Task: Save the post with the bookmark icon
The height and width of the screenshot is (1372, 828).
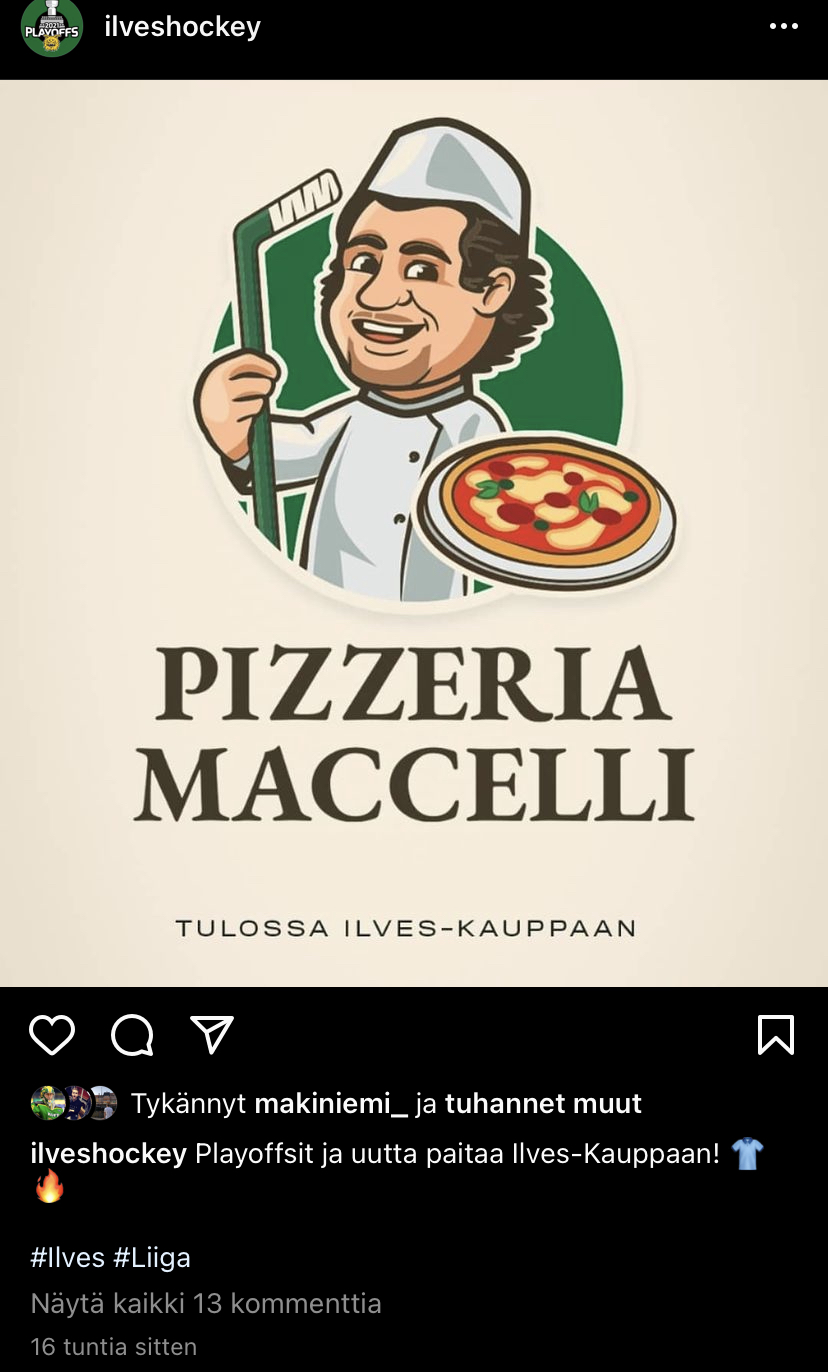Action: click(x=776, y=1035)
